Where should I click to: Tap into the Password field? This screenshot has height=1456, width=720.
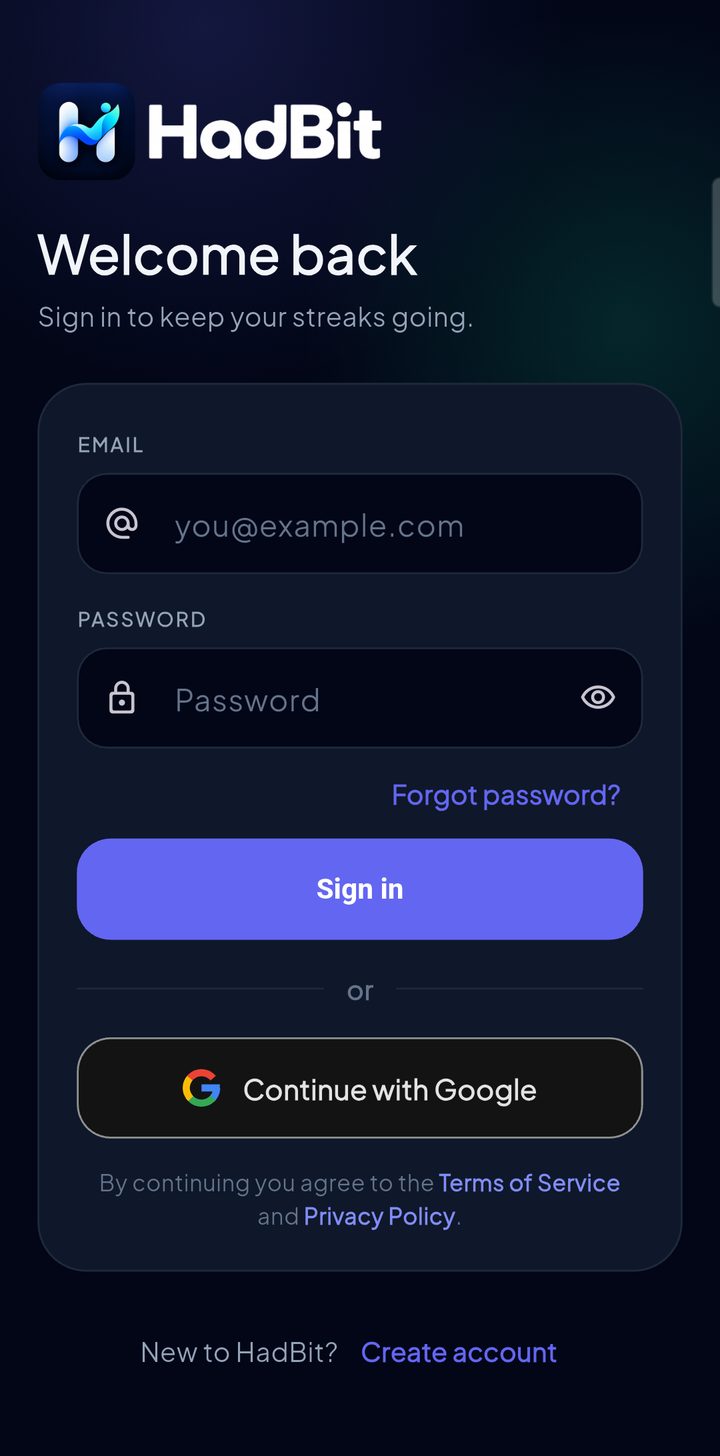click(x=360, y=698)
